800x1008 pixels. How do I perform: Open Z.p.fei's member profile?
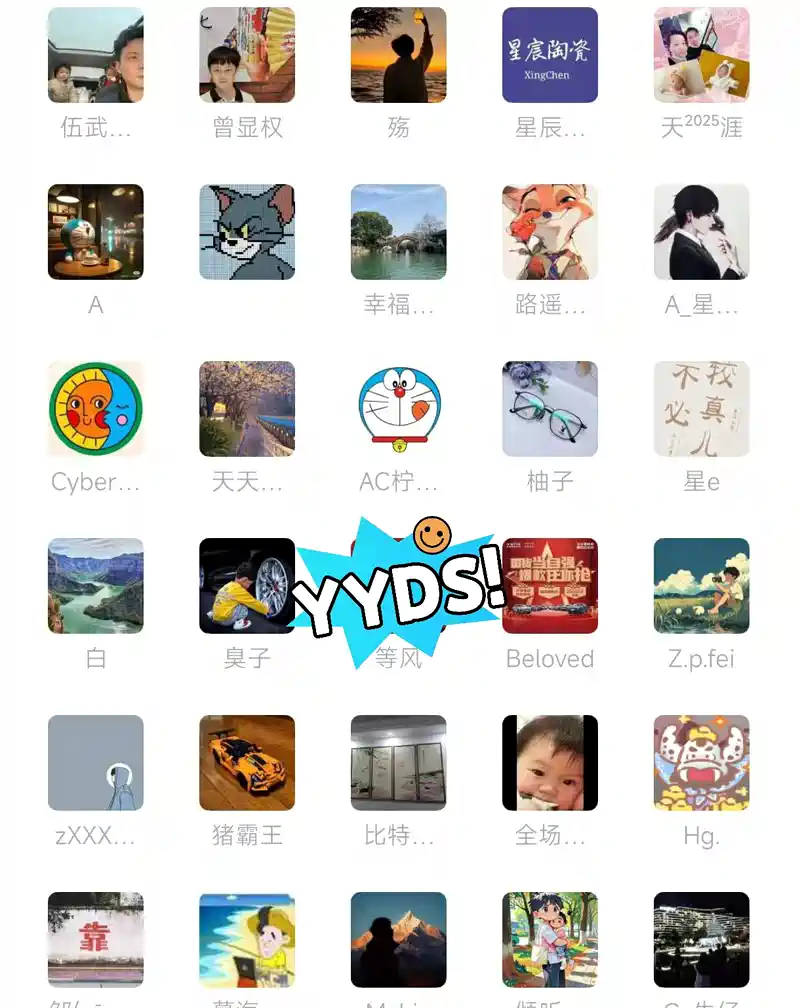click(701, 586)
